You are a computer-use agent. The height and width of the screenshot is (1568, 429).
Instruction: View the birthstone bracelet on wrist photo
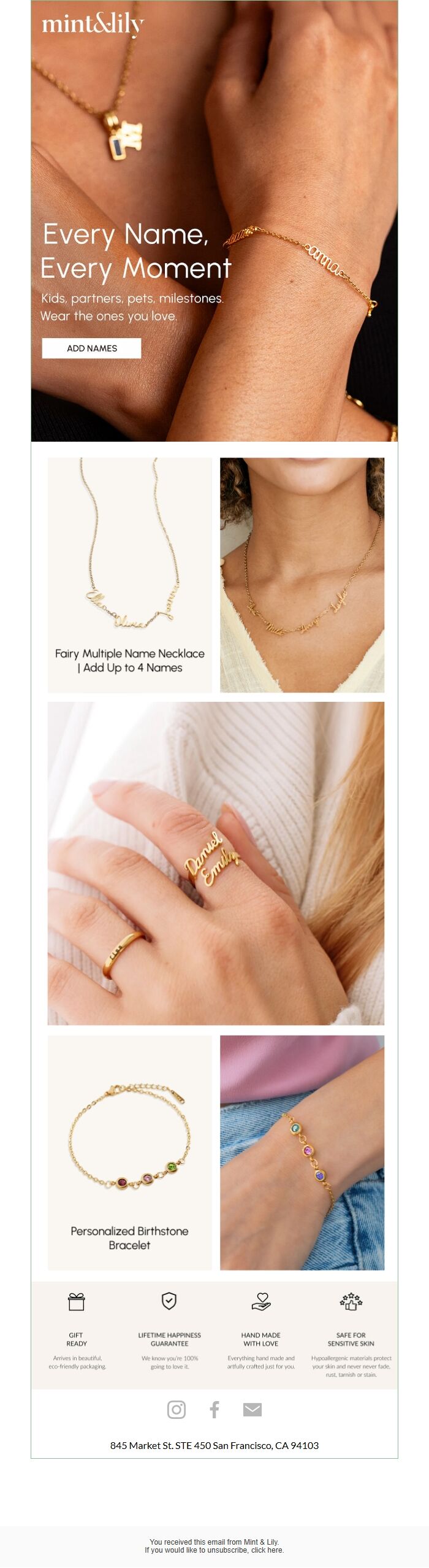point(302,1153)
